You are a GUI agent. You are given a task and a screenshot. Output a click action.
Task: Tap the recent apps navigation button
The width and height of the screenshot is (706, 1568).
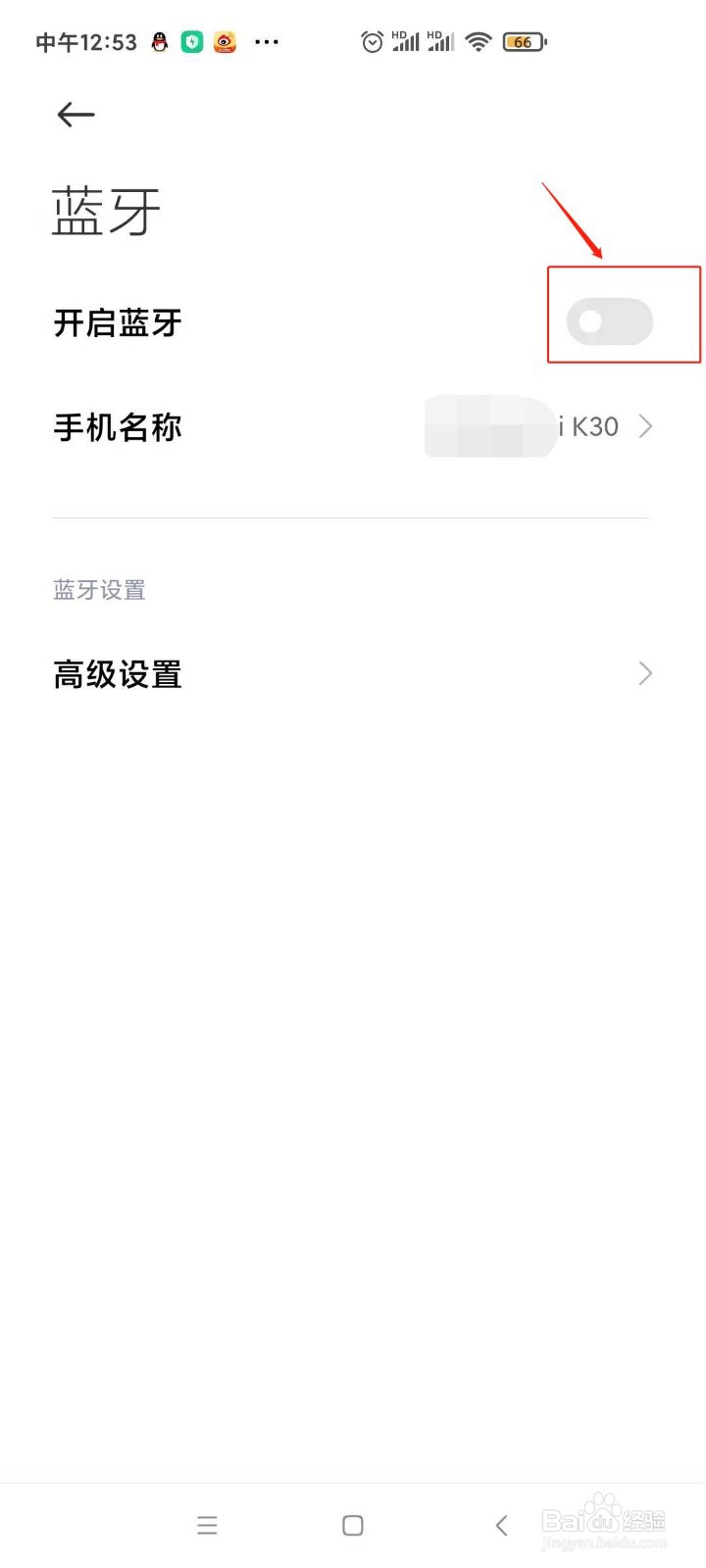click(x=207, y=1525)
